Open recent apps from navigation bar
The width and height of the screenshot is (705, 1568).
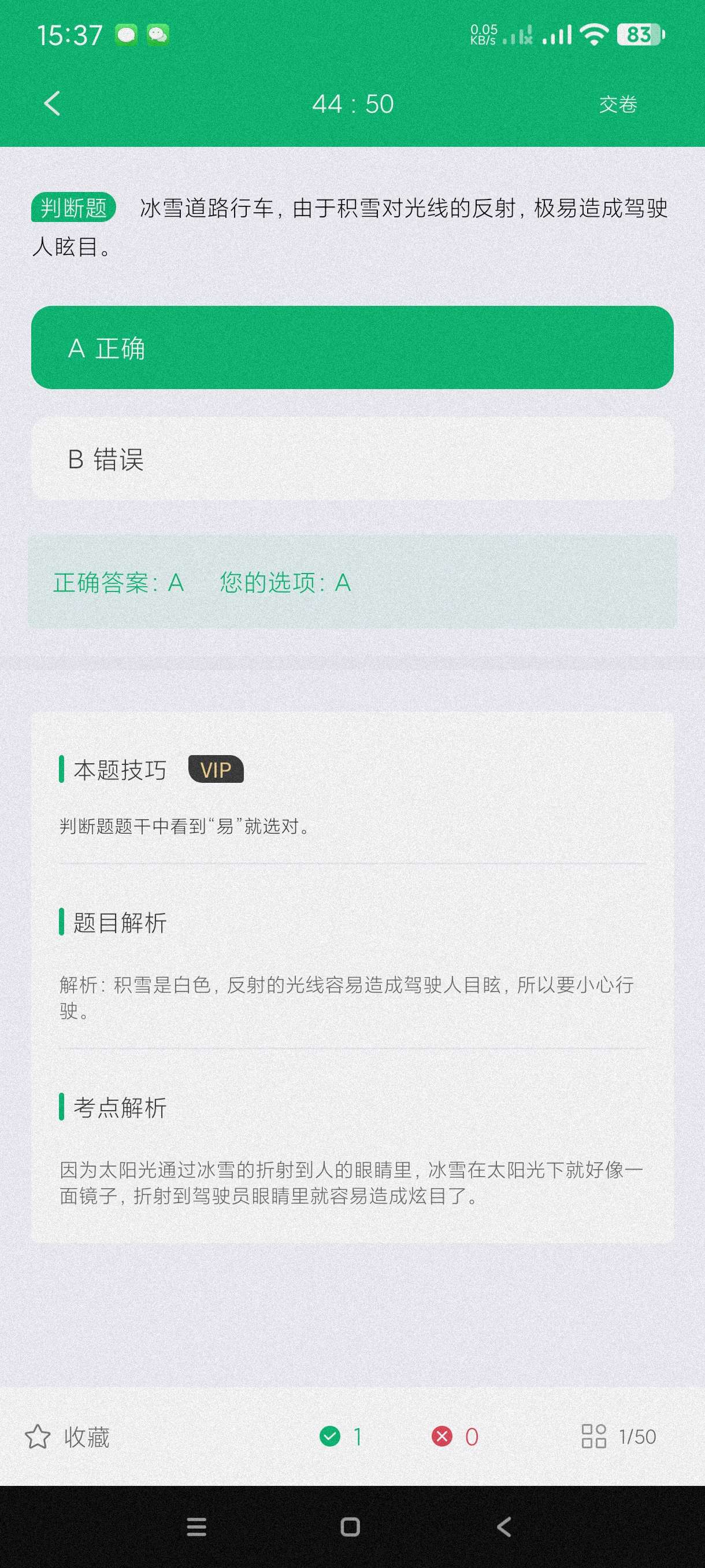click(196, 1526)
